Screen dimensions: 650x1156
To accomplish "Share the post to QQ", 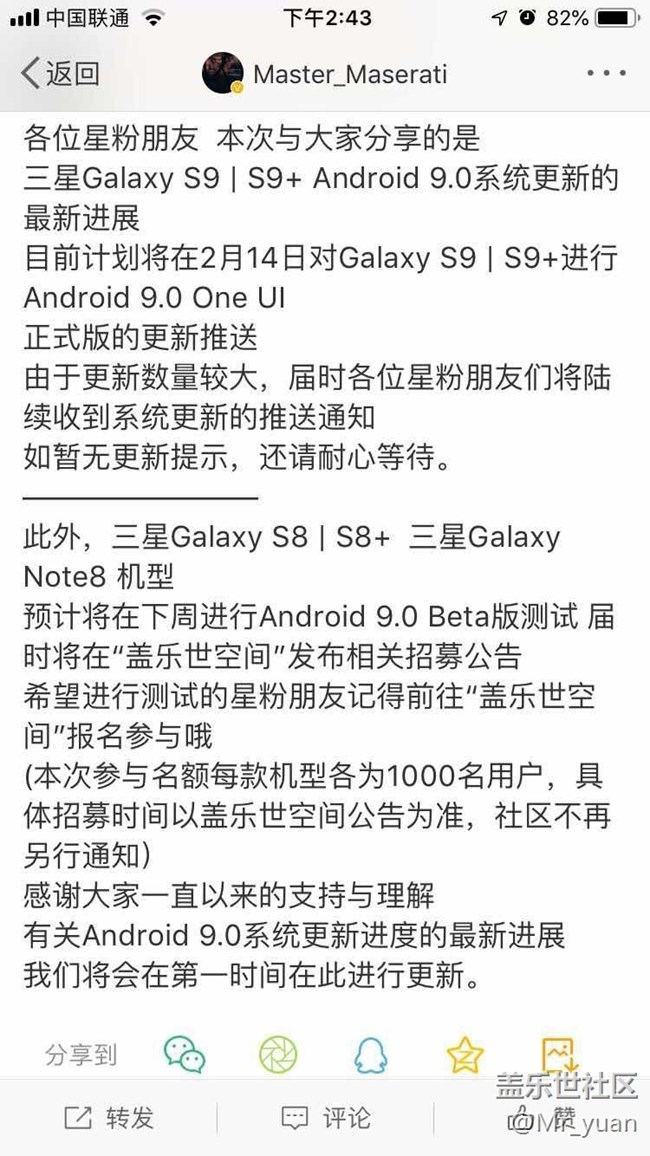I will pyautogui.click(x=371, y=1054).
